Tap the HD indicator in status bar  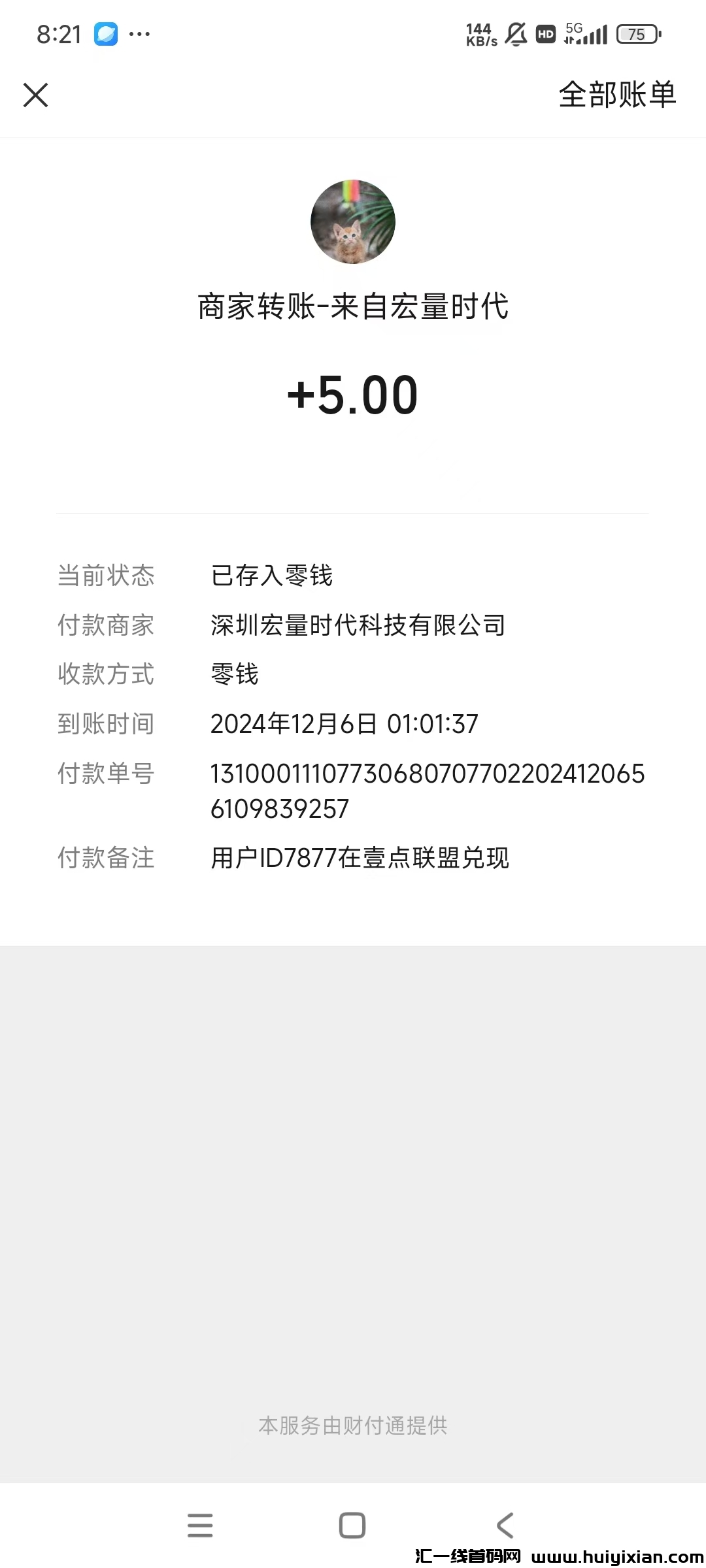pos(546,34)
